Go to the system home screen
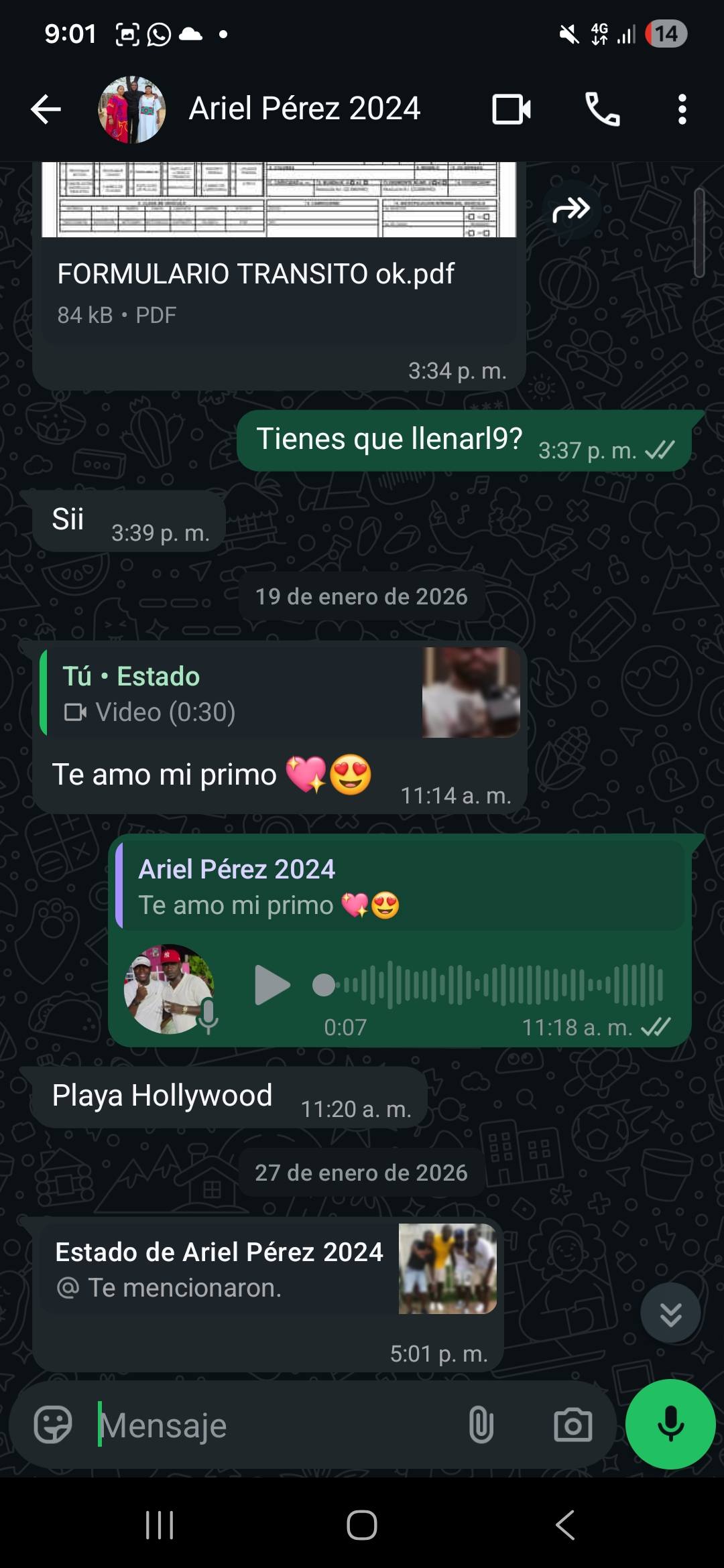The image size is (724, 1568). [x=362, y=1526]
